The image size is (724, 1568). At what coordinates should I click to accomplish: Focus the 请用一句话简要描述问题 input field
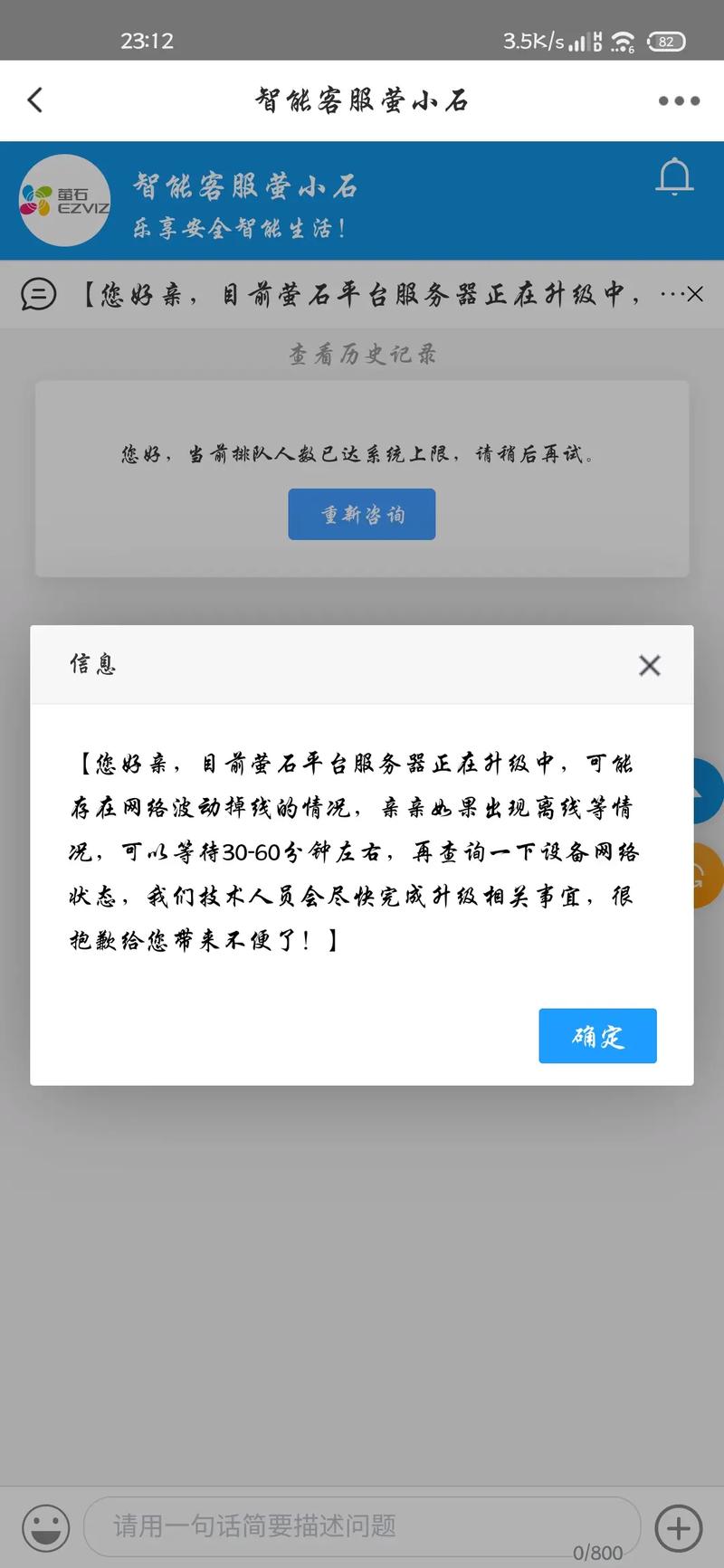[x=362, y=1525]
